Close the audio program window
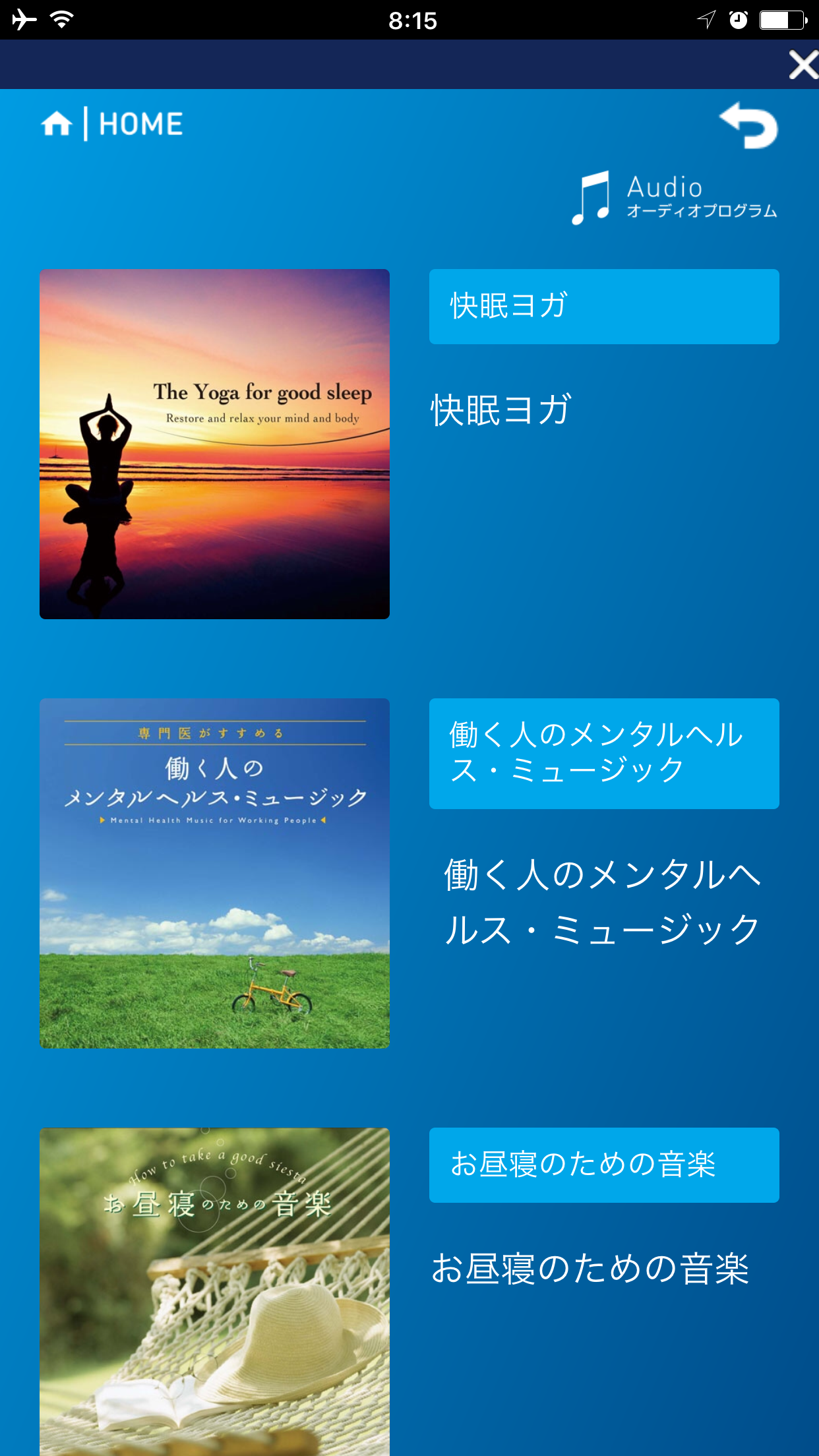819x1456 pixels. click(803, 65)
